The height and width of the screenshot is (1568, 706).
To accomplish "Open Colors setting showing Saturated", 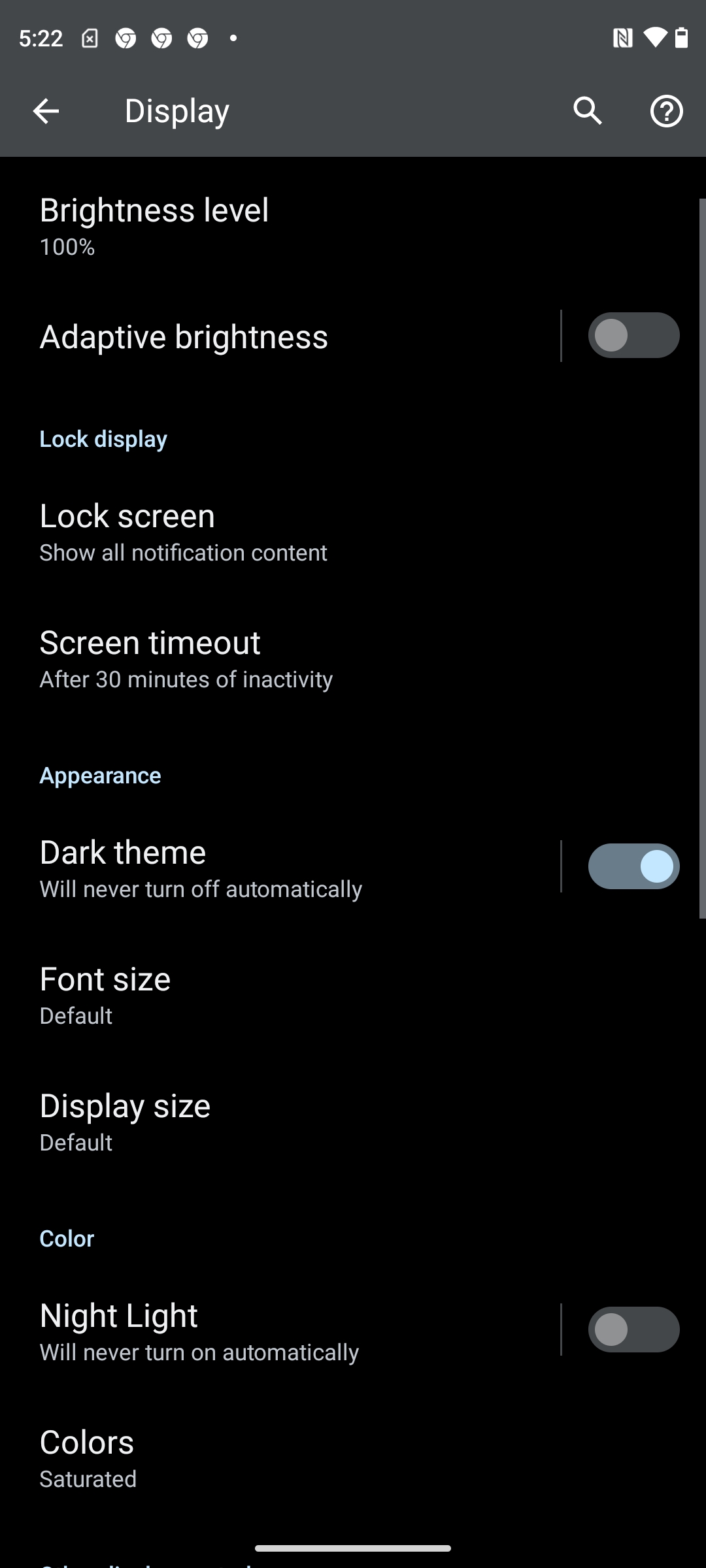I will tap(353, 1458).
